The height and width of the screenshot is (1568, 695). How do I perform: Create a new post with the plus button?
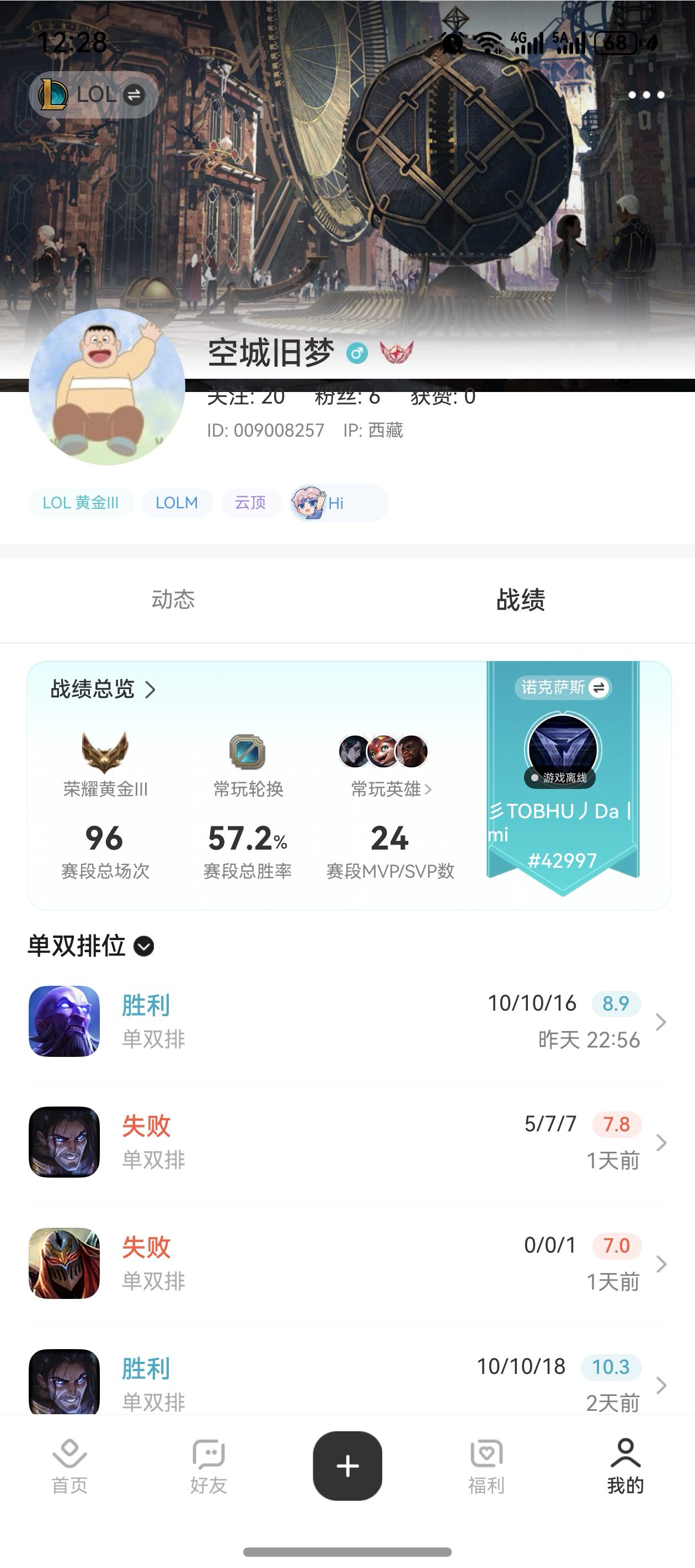coord(347,1466)
